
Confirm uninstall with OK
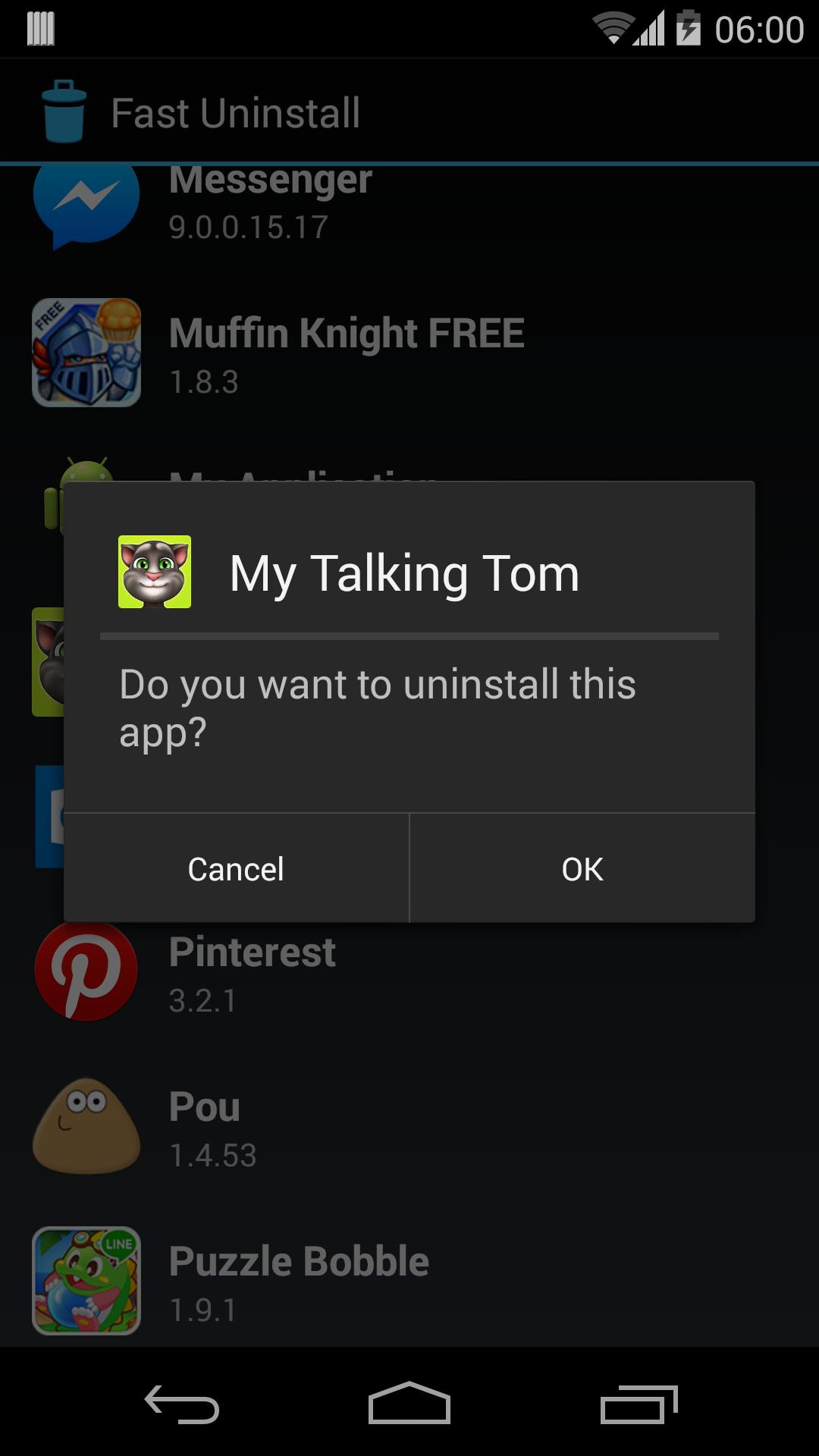tap(582, 869)
